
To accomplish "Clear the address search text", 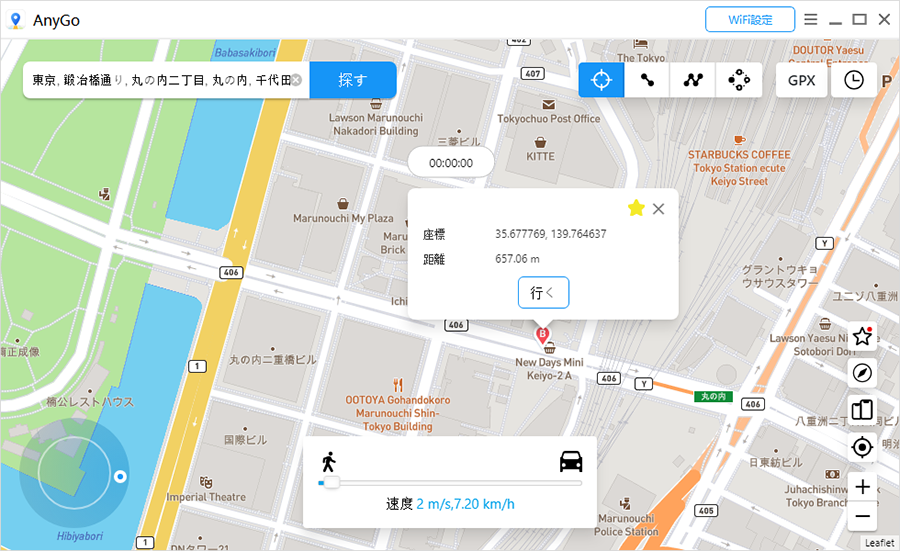I will pos(296,80).
